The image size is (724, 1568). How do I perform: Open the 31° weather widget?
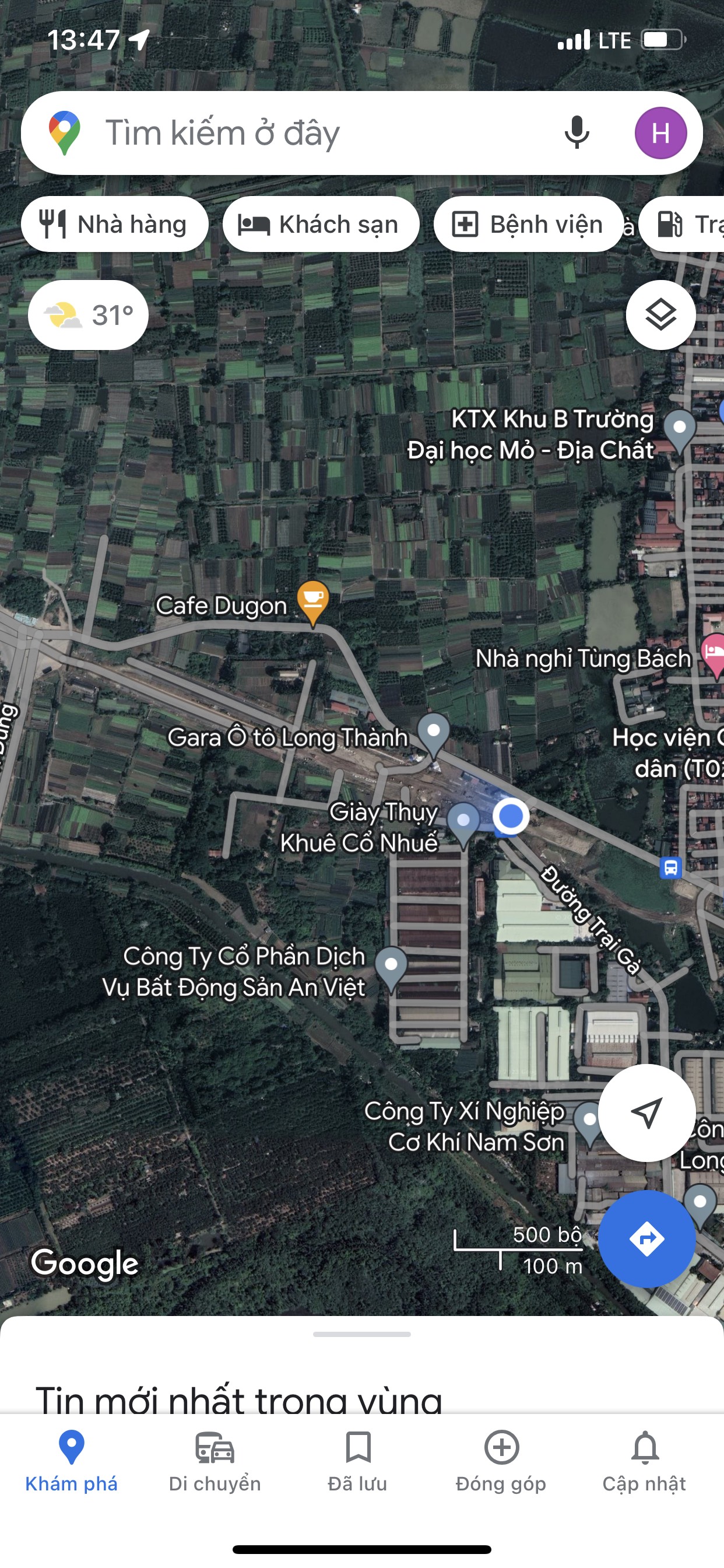pyautogui.click(x=89, y=314)
